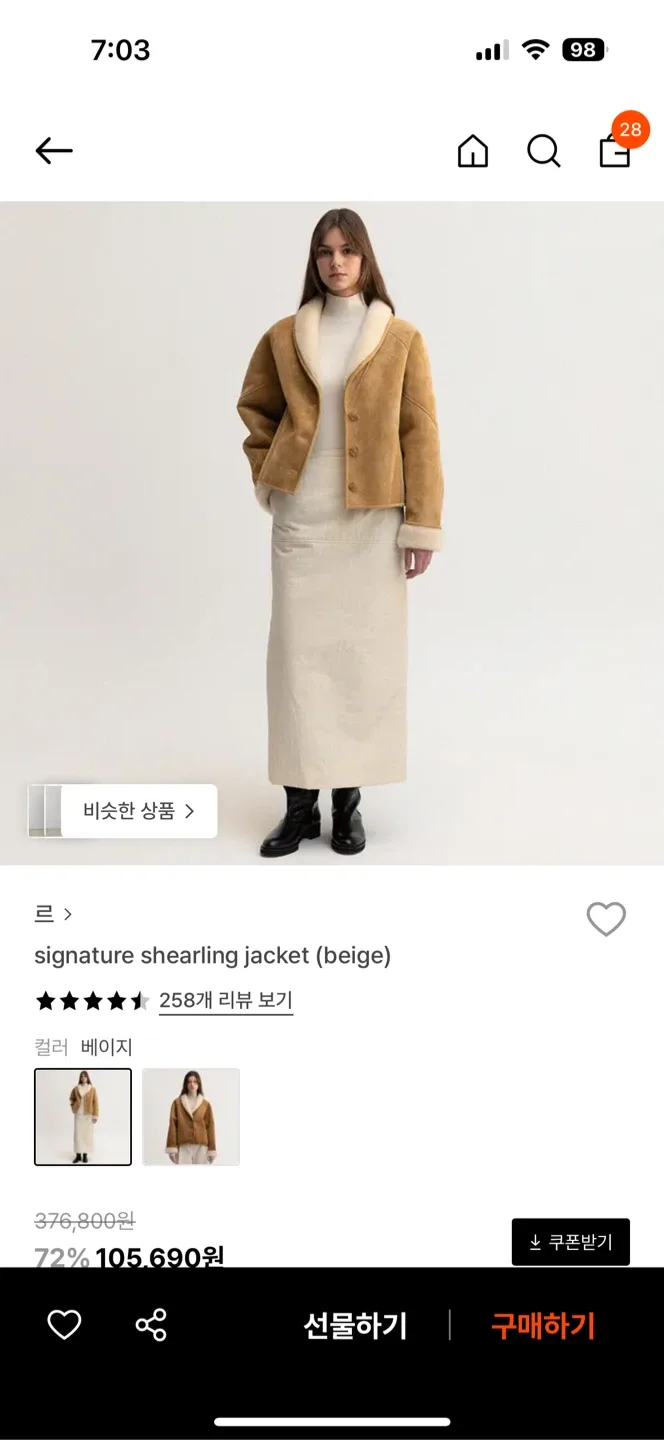Open the brand page 르

coord(53,913)
